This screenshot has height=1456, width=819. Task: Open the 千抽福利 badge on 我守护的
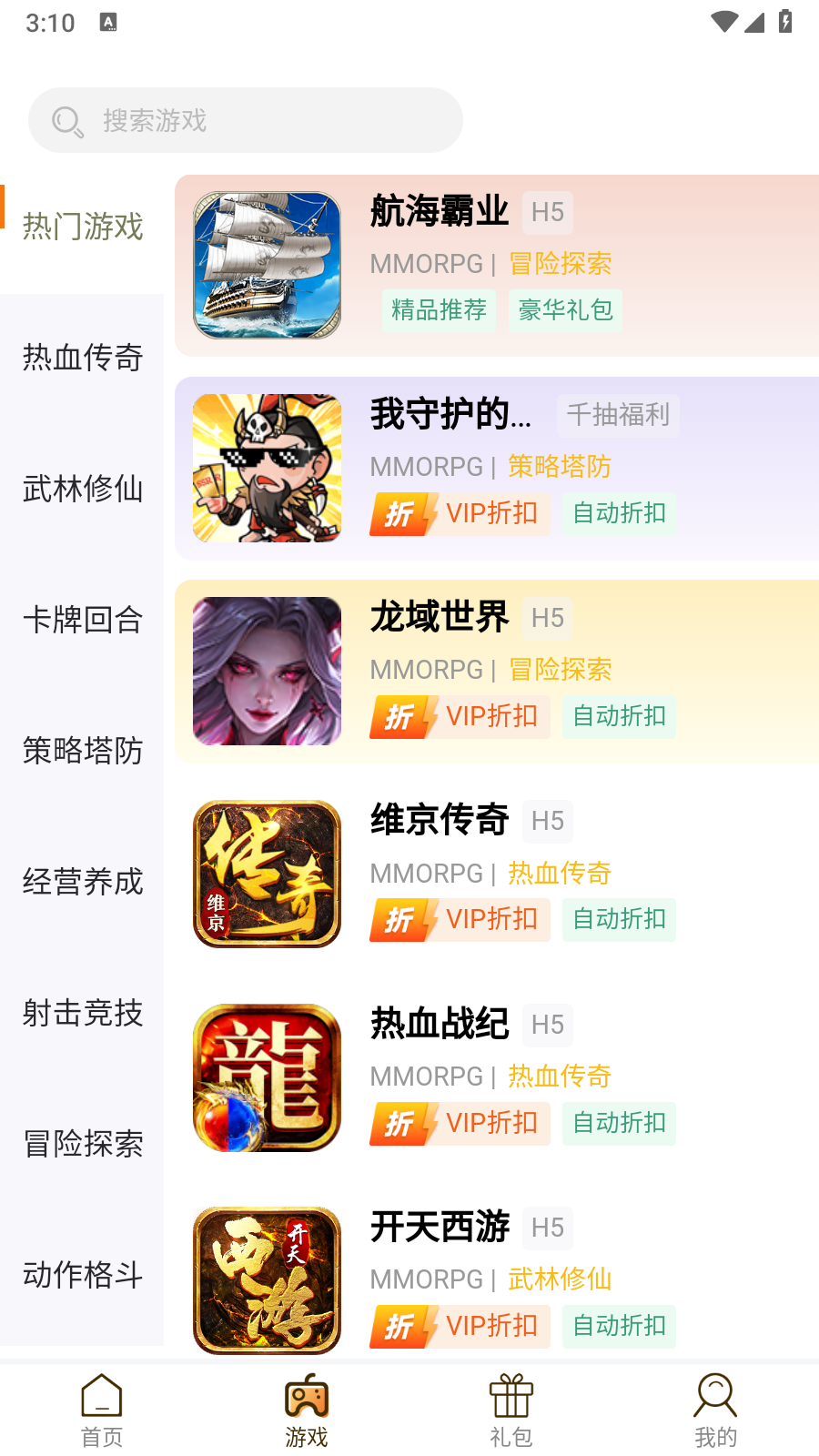(617, 416)
